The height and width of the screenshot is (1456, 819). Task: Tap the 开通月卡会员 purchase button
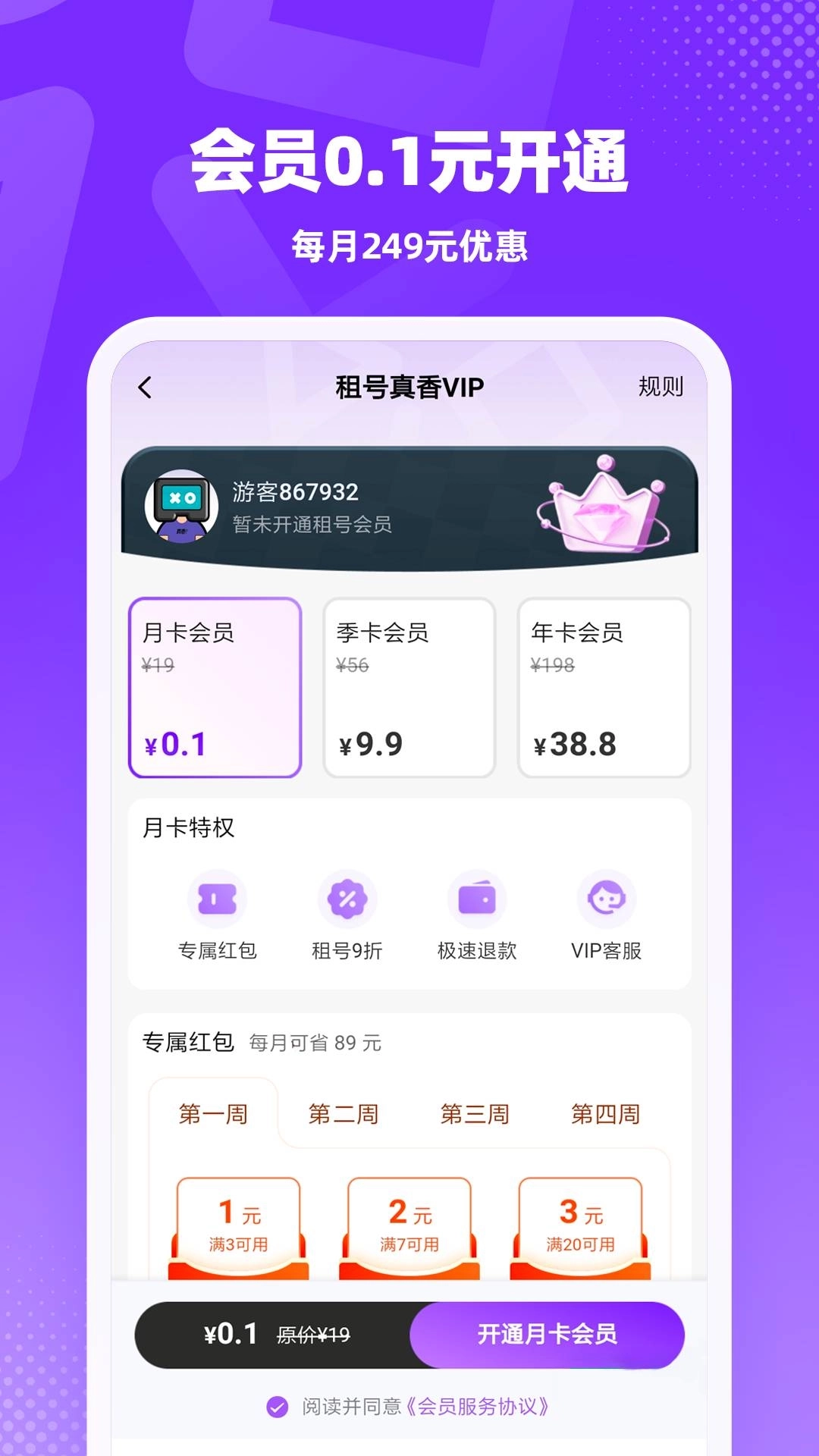tap(548, 1335)
